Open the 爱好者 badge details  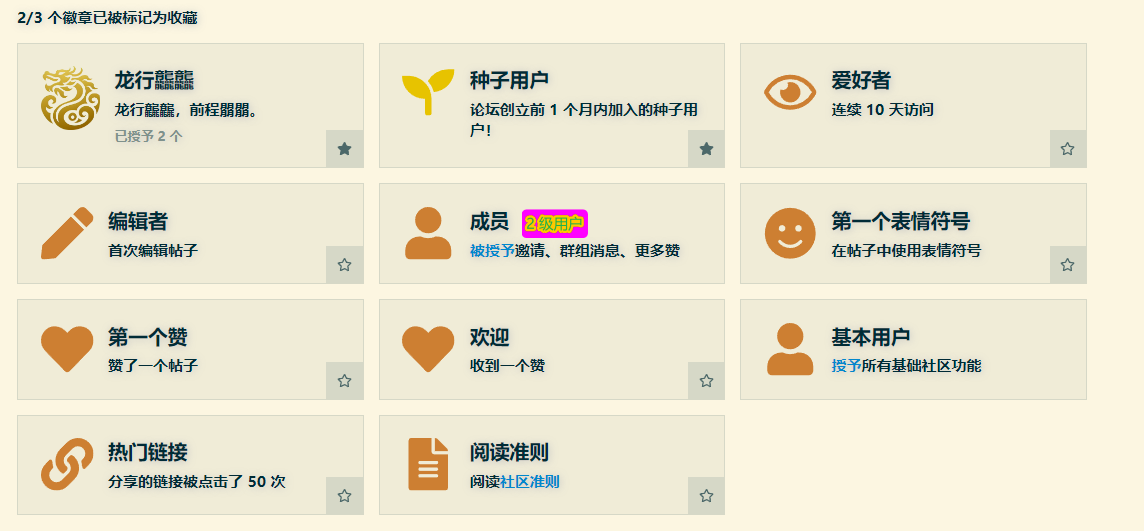pos(861,80)
